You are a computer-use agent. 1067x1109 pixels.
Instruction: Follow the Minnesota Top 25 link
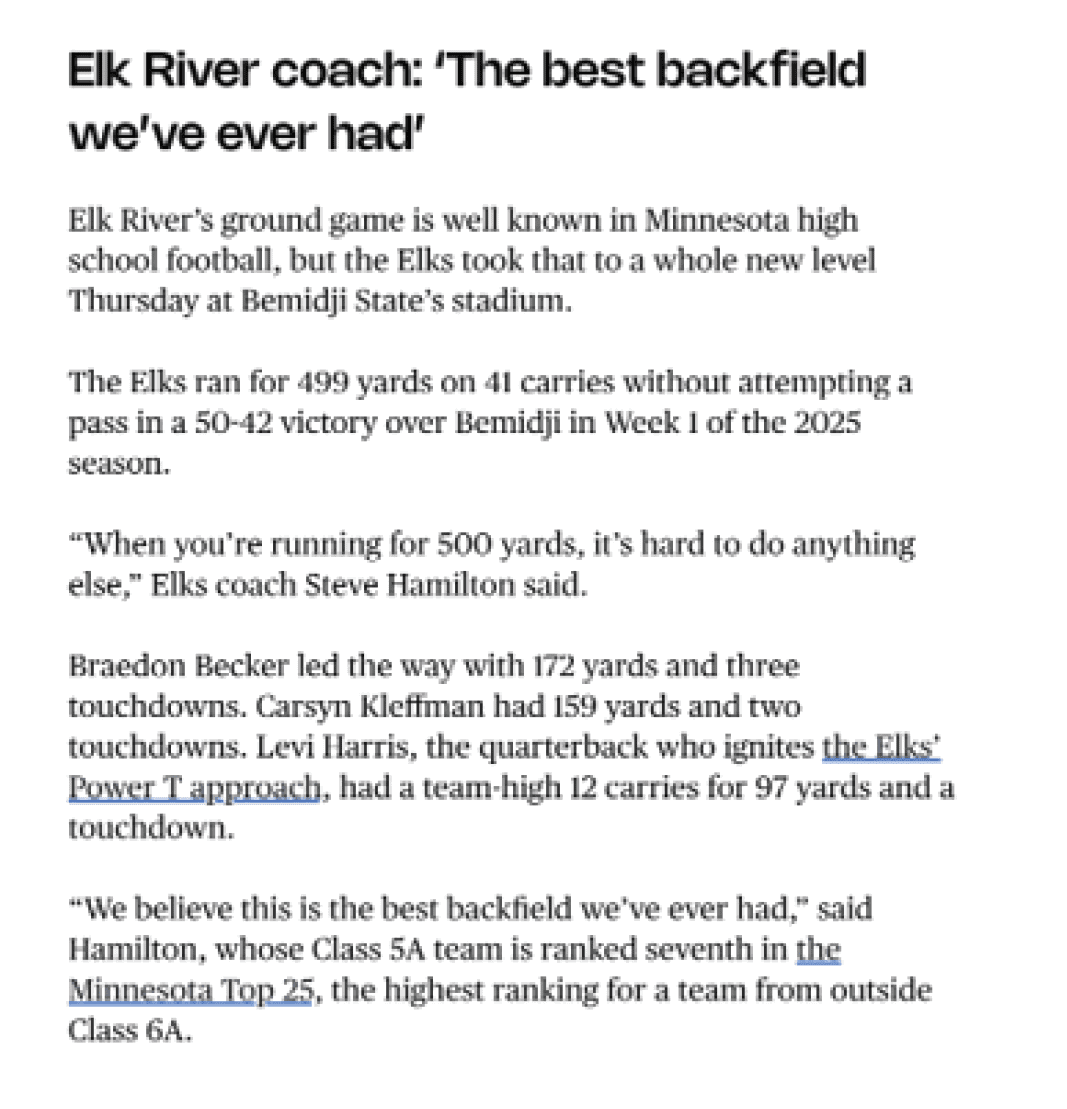tap(190, 992)
